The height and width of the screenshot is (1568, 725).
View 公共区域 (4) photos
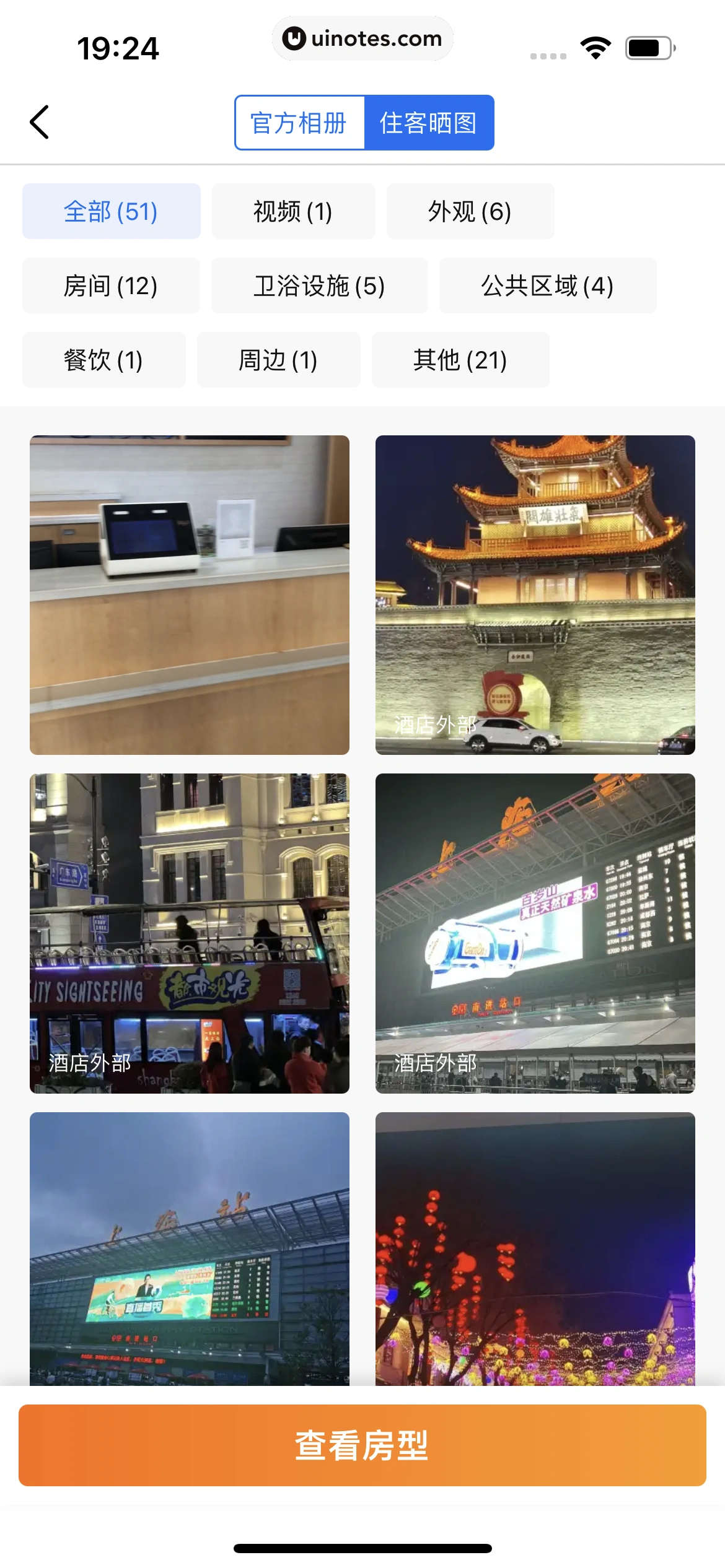point(547,285)
